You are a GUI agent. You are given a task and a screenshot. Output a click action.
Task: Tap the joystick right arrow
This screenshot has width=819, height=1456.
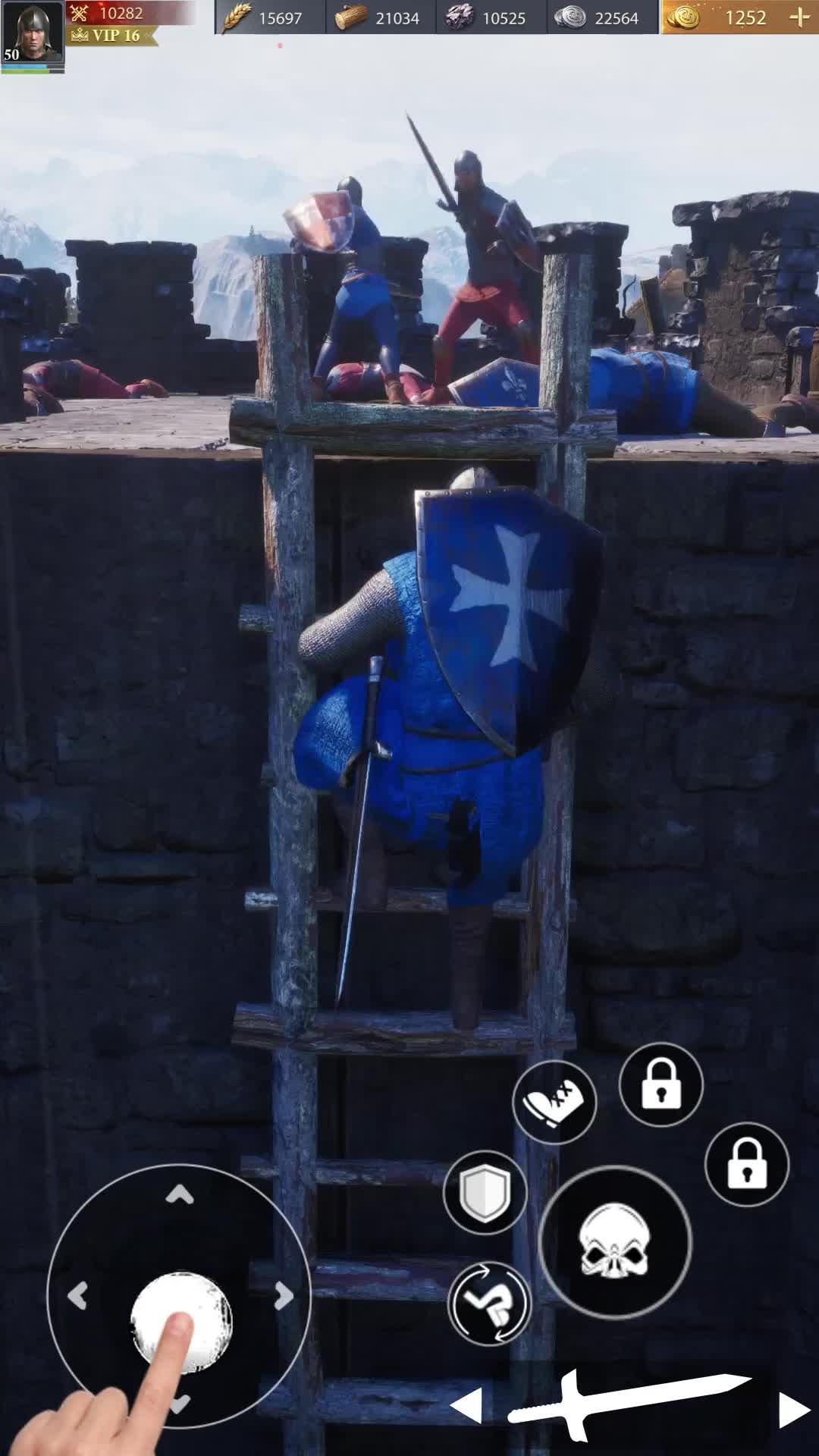click(x=284, y=1296)
